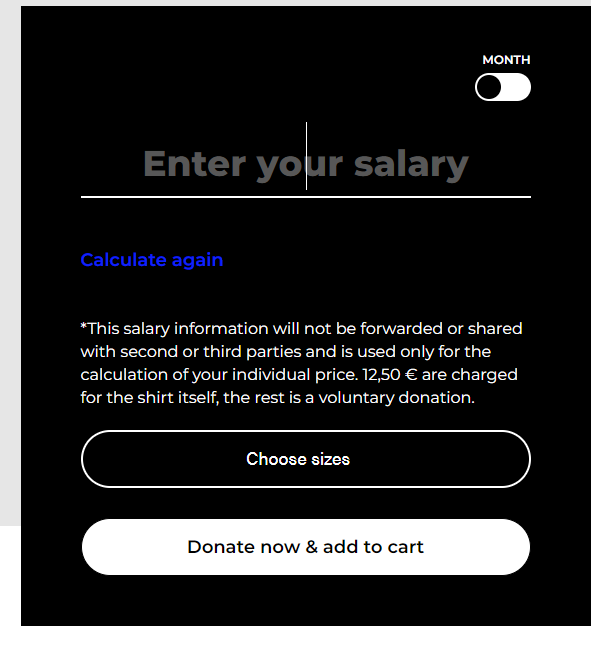The image size is (616, 646).
Task: Toggle the MONTH salary switch
Action: [502, 88]
